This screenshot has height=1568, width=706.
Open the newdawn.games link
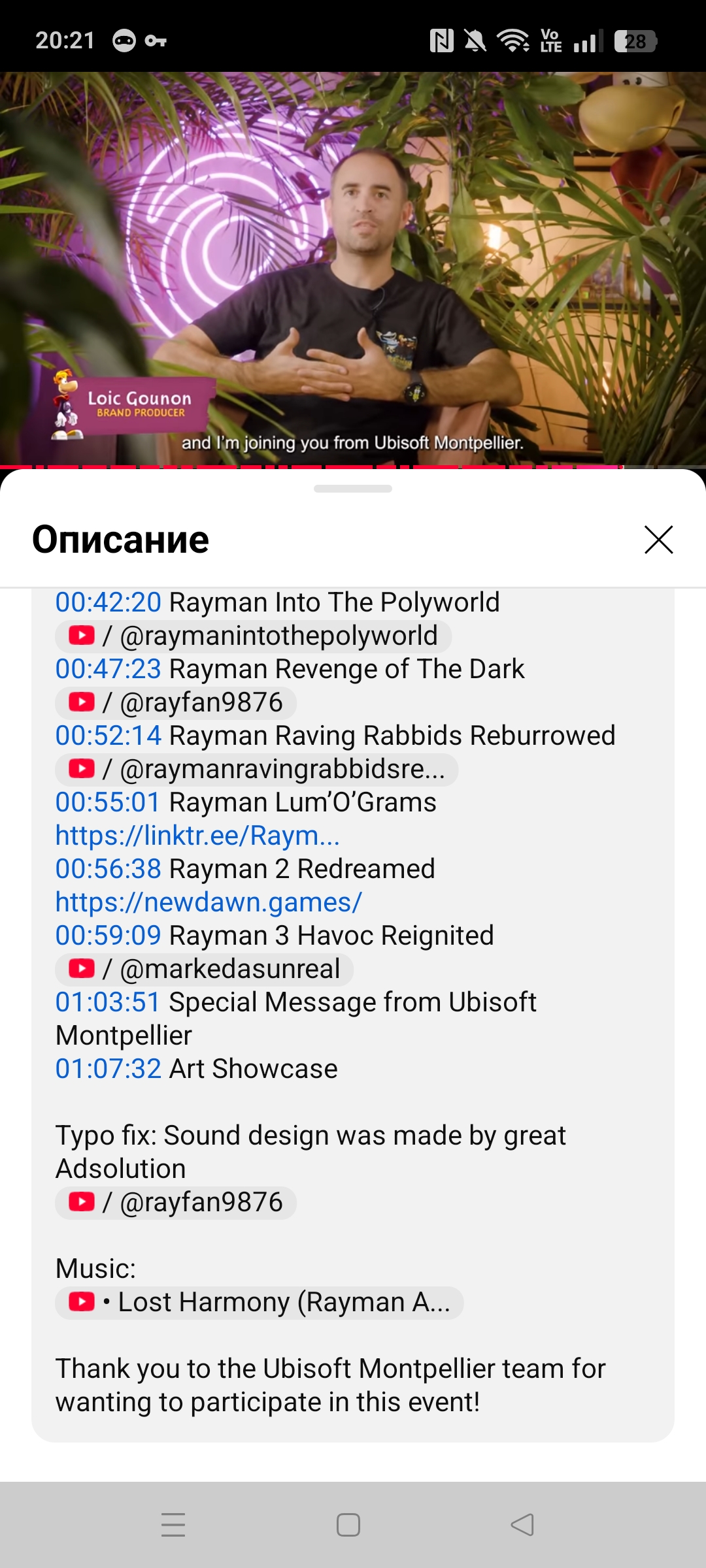coord(209,902)
